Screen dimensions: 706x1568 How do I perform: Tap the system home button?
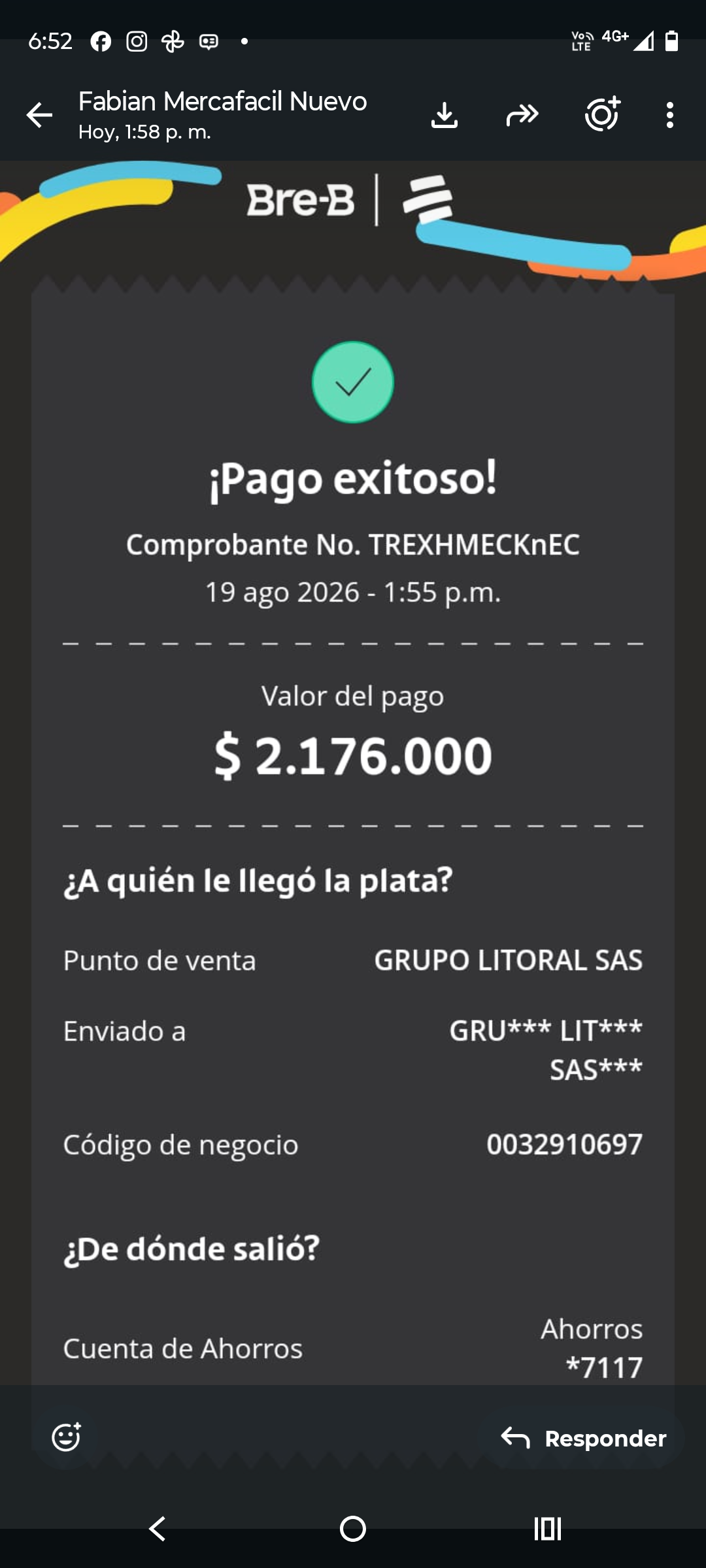[x=353, y=1529]
